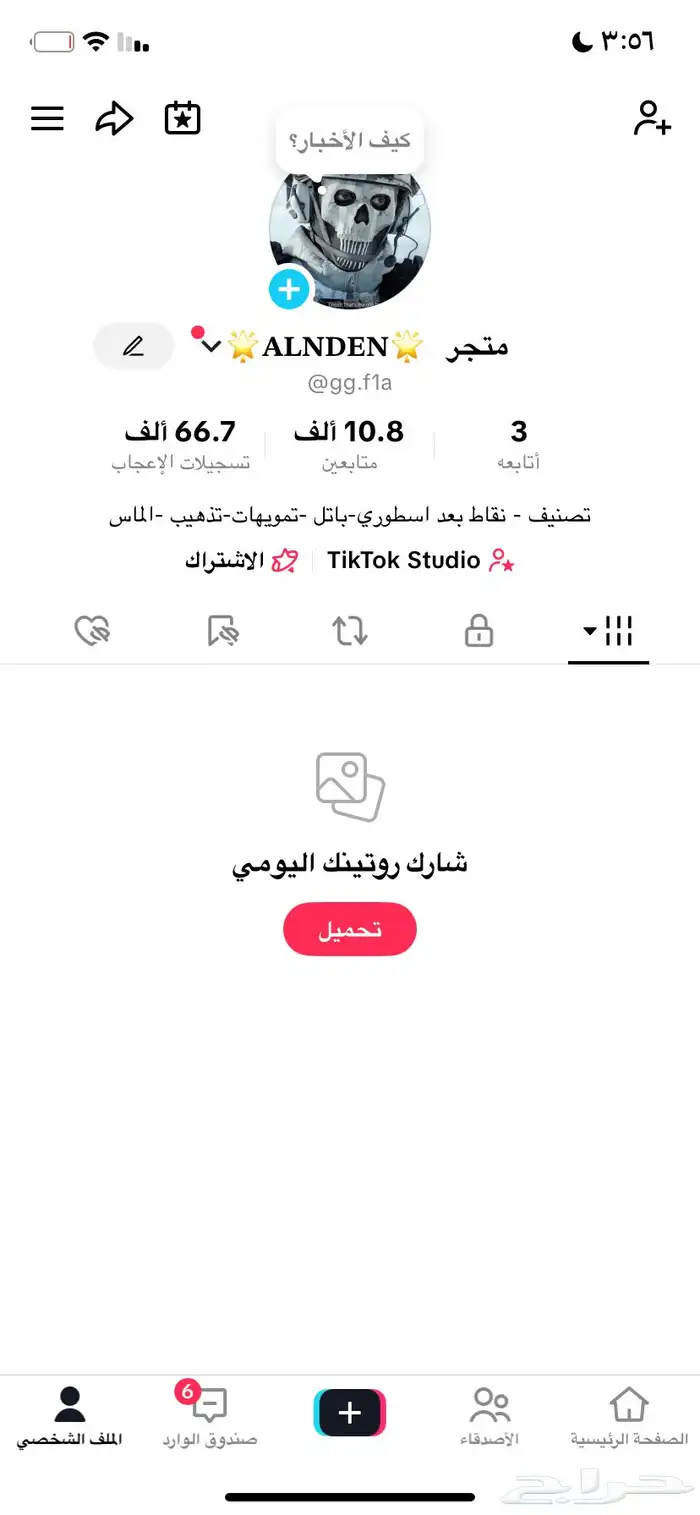Image resolution: width=700 pixels, height=1515 pixels.
Task: Switch to the reposts tab
Action: (350, 631)
